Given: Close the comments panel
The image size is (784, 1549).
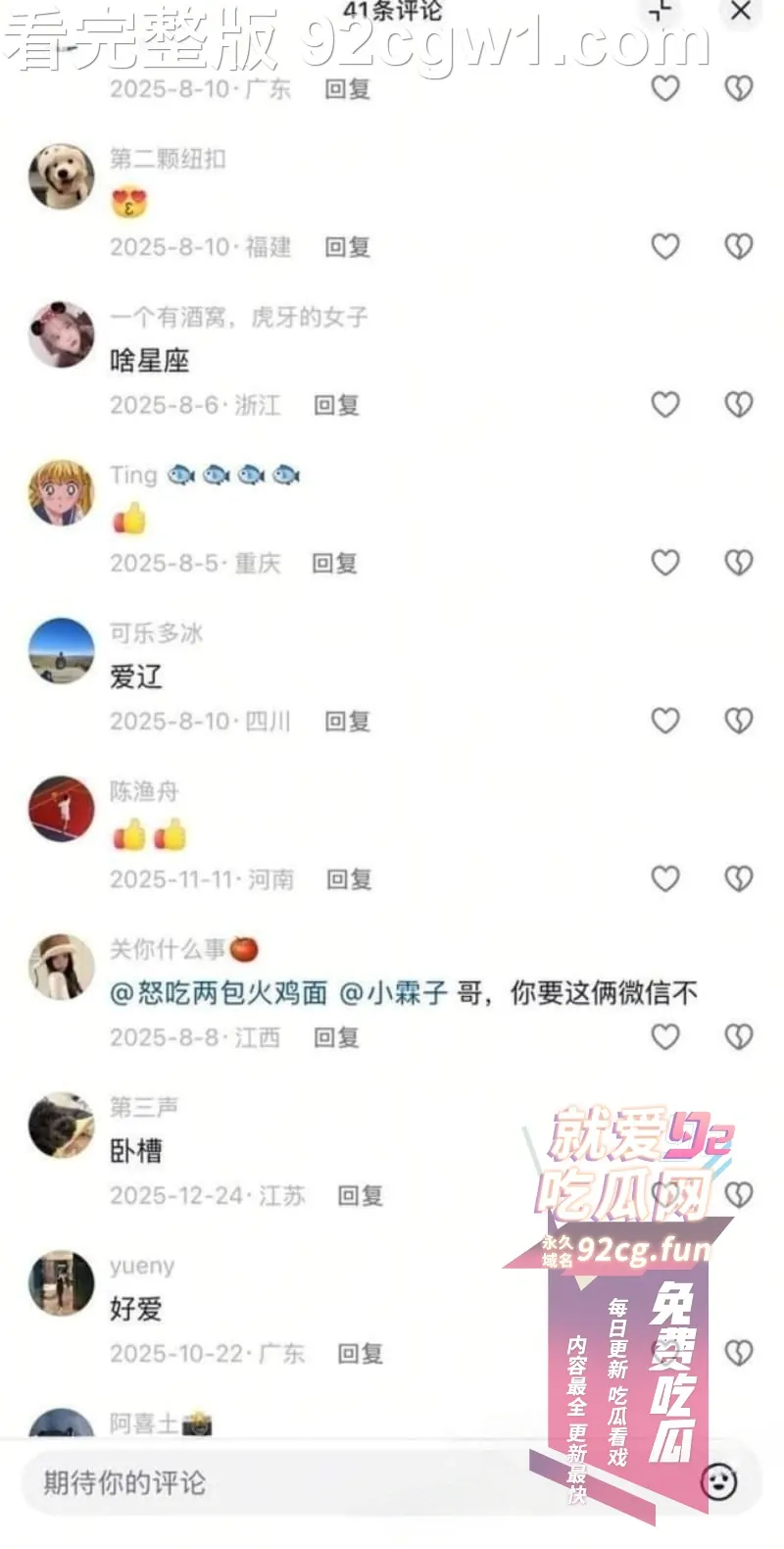Looking at the screenshot, I should (741, 12).
